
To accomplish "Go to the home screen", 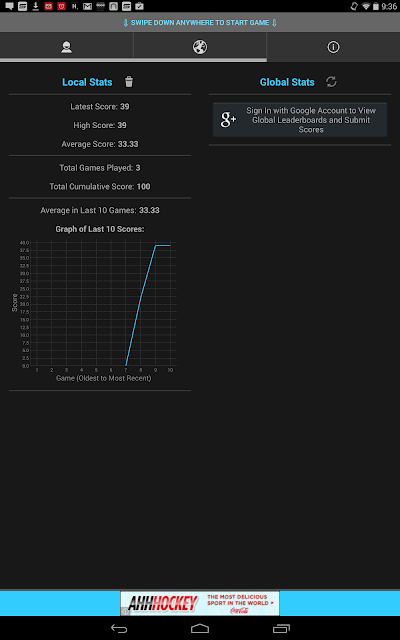I will [x=200, y=628].
